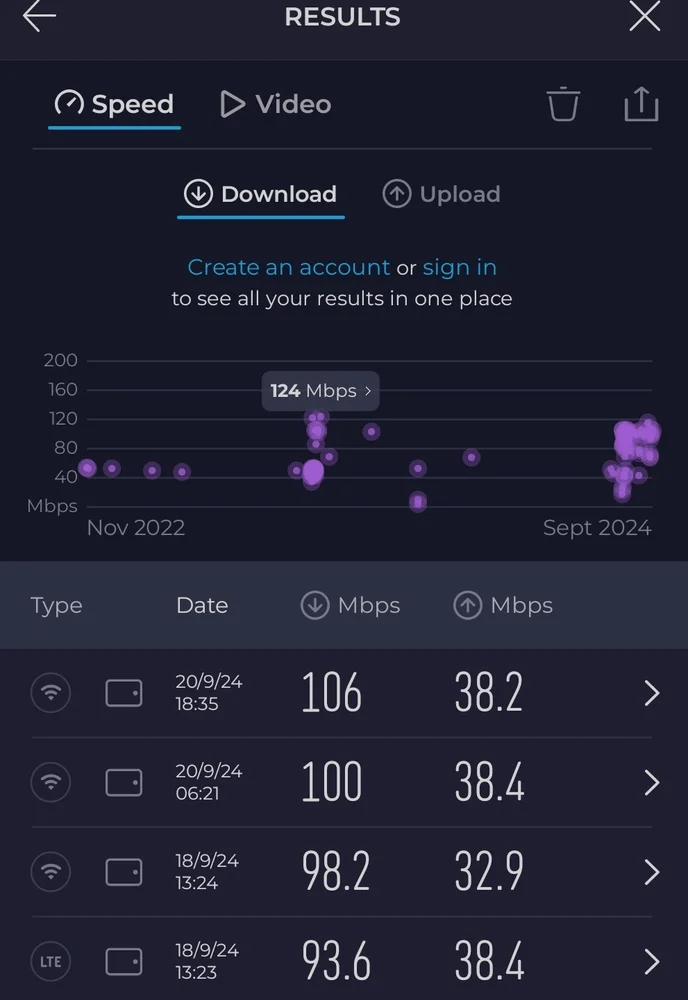Go back using the top-left arrow
The image size is (688, 1000).
point(39,17)
